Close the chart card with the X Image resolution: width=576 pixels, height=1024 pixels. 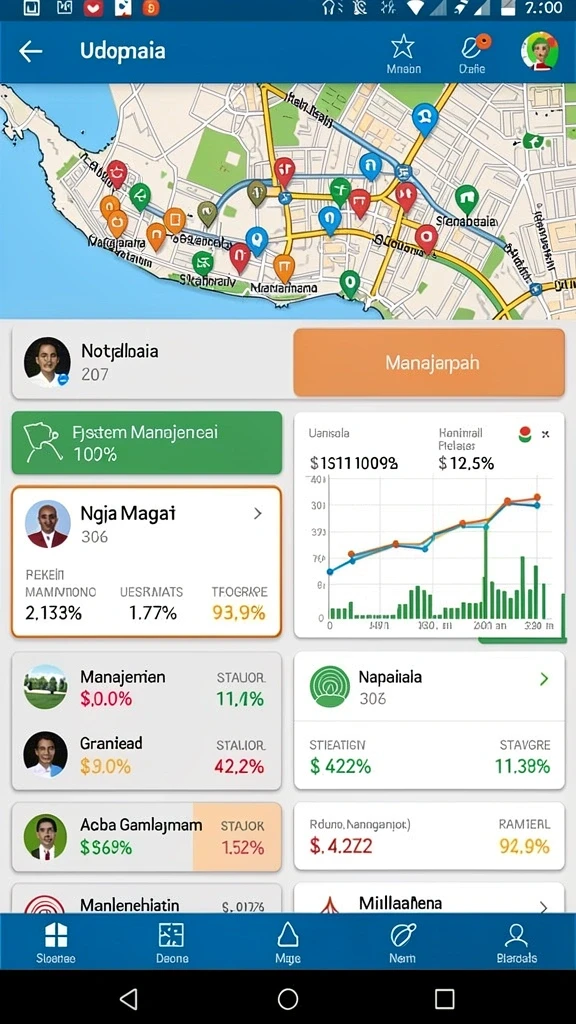[x=546, y=434]
